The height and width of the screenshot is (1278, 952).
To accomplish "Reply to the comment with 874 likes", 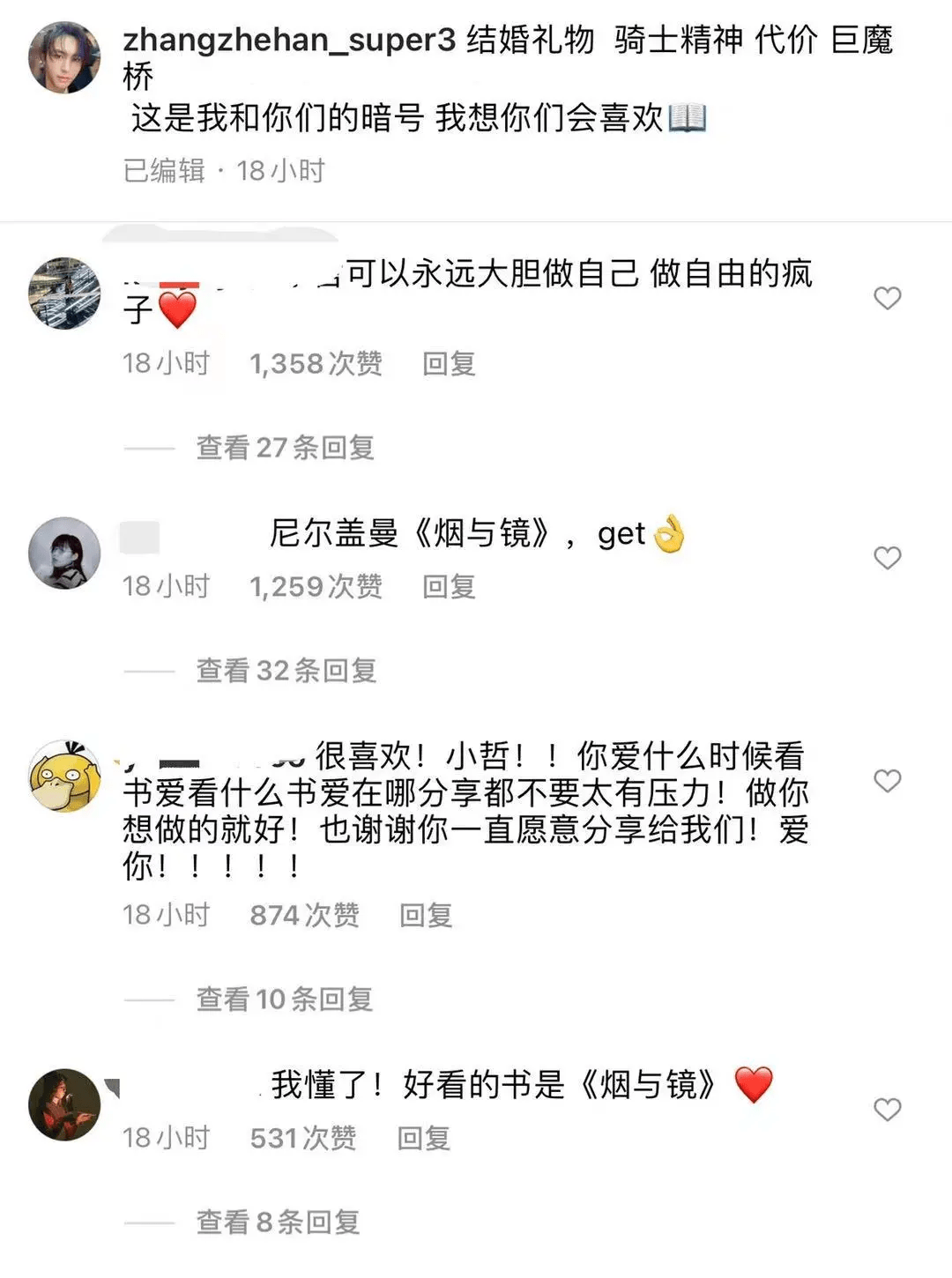I will pyautogui.click(x=426, y=915).
